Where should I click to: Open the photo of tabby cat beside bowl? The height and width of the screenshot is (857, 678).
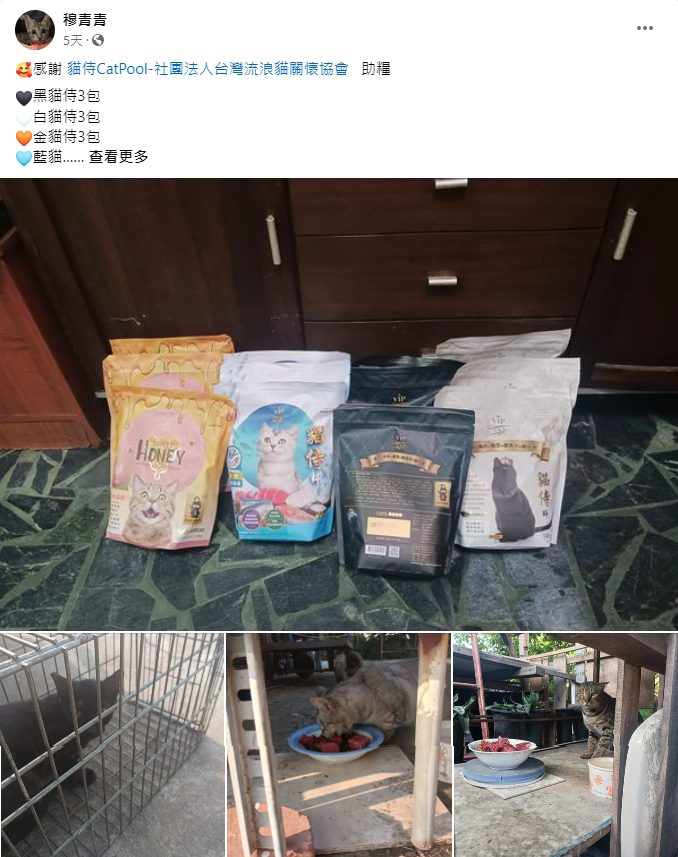point(565,744)
